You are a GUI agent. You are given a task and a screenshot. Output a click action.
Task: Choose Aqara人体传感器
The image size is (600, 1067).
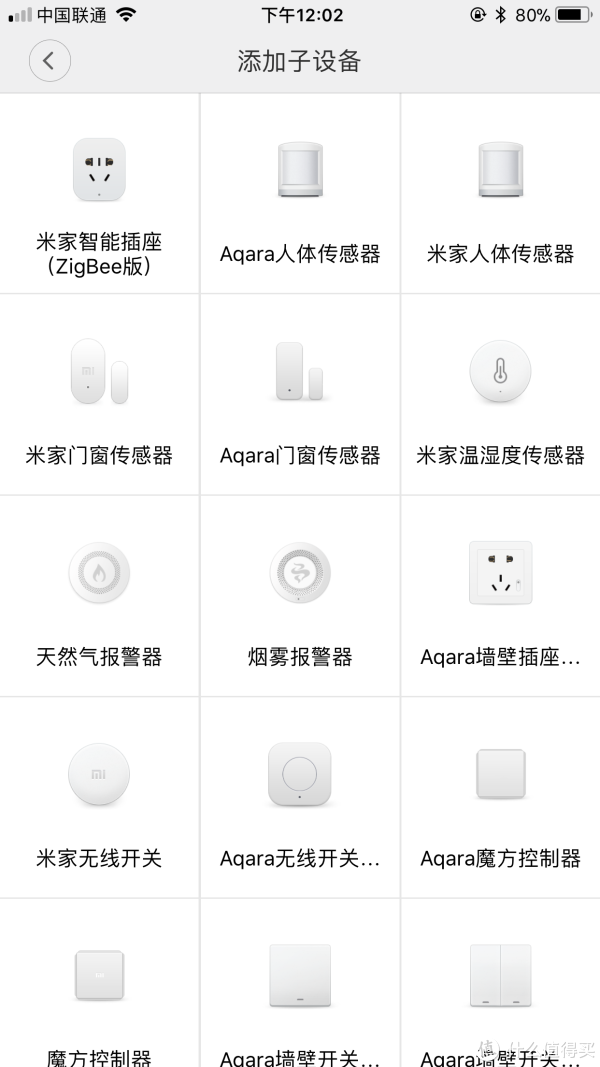pos(300,193)
